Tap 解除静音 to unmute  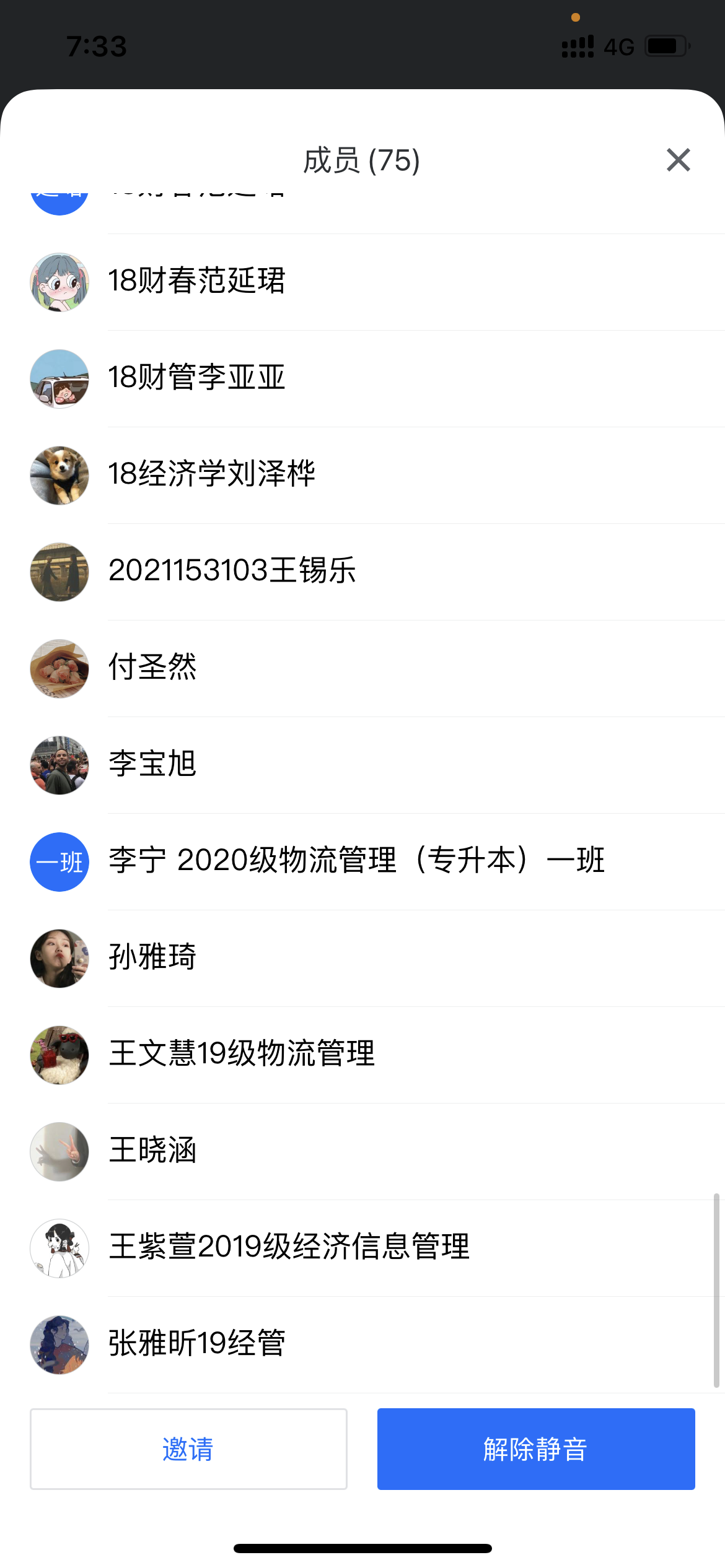(x=535, y=1448)
